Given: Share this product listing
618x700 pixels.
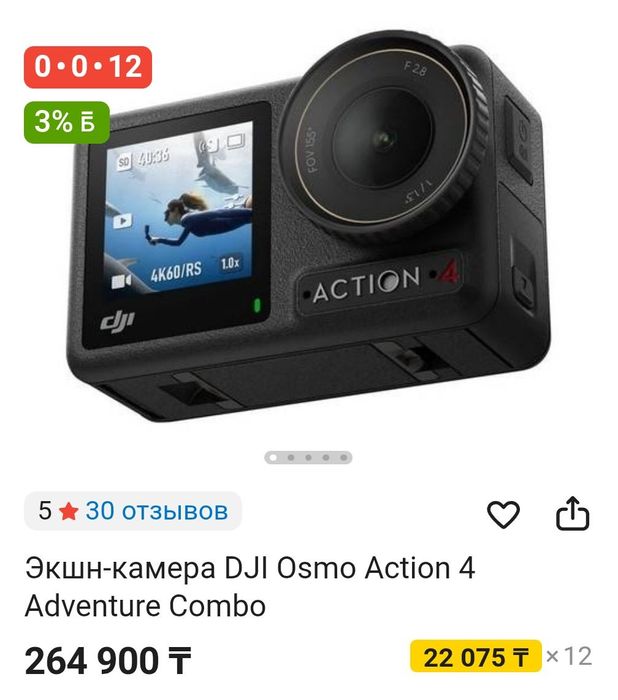Looking at the screenshot, I should coord(572,514).
